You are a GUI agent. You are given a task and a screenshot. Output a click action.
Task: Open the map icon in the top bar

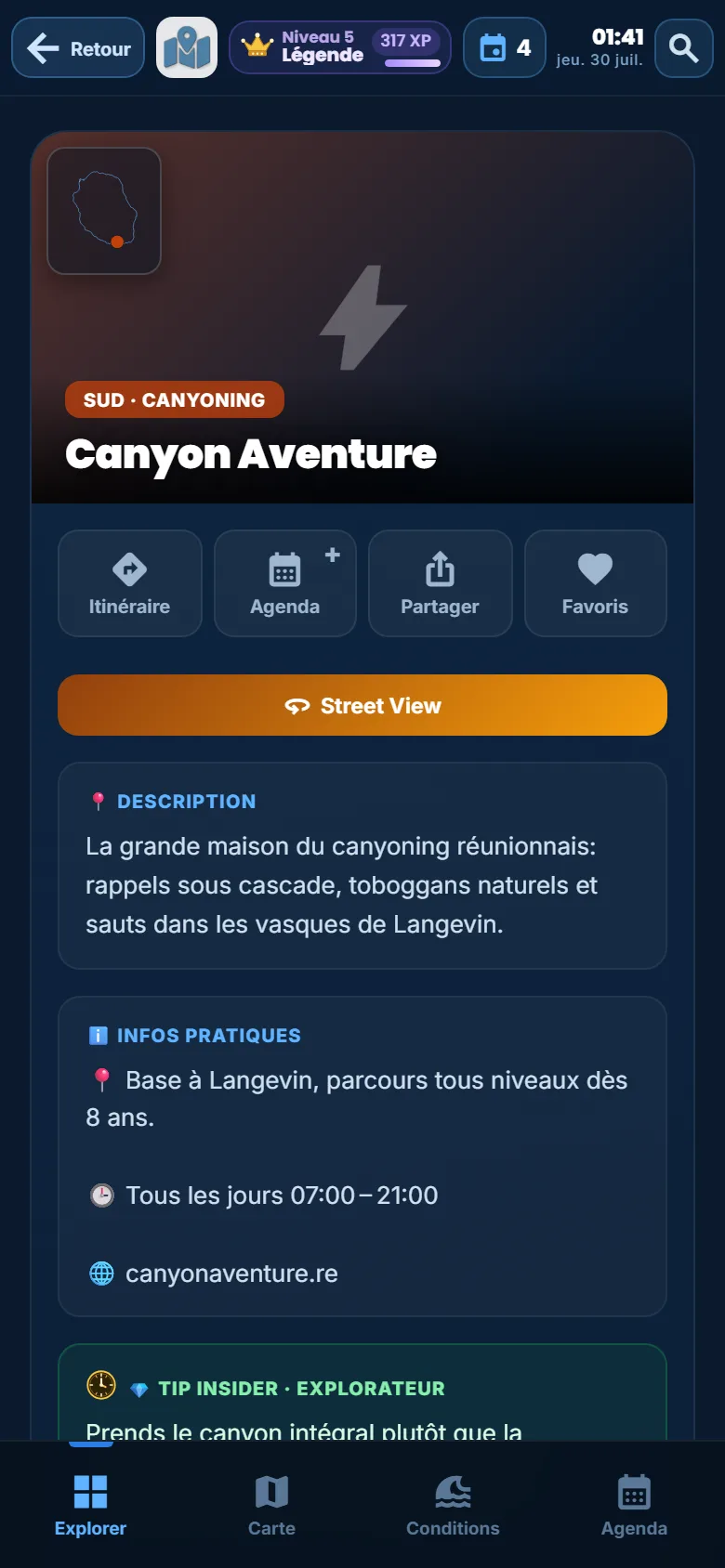coord(187,47)
